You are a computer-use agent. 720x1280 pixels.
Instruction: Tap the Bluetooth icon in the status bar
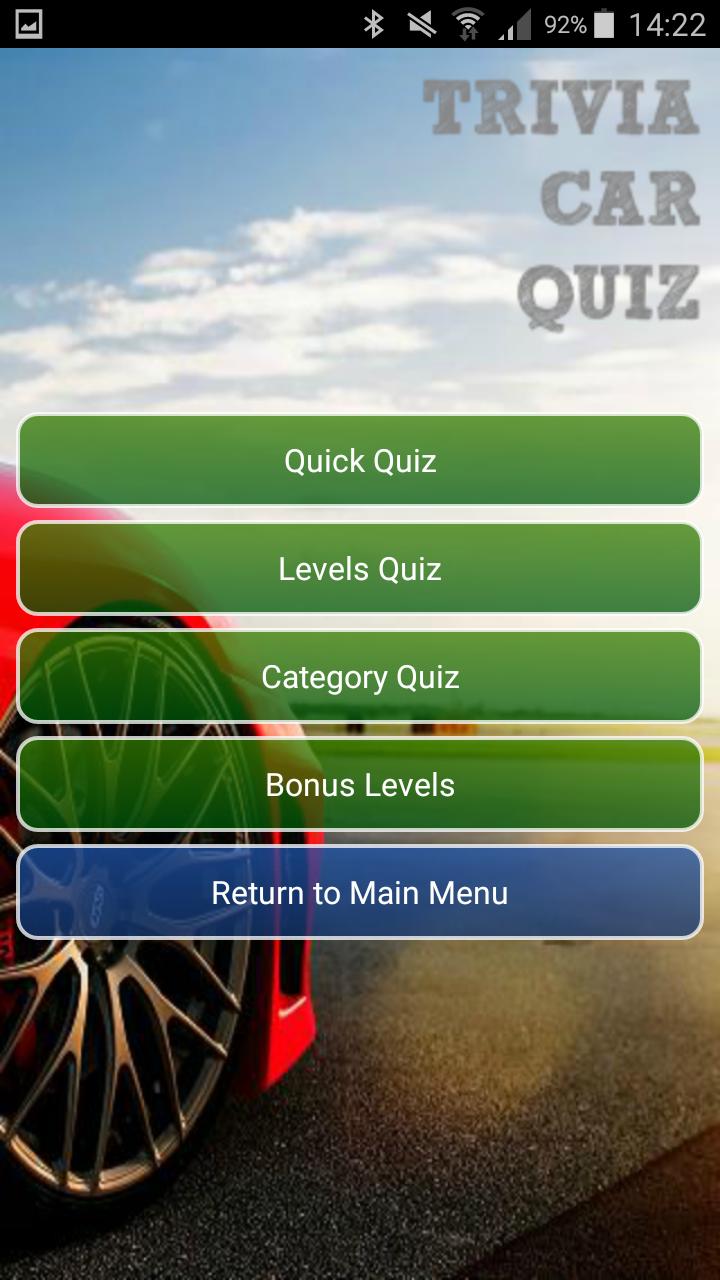[377, 22]
